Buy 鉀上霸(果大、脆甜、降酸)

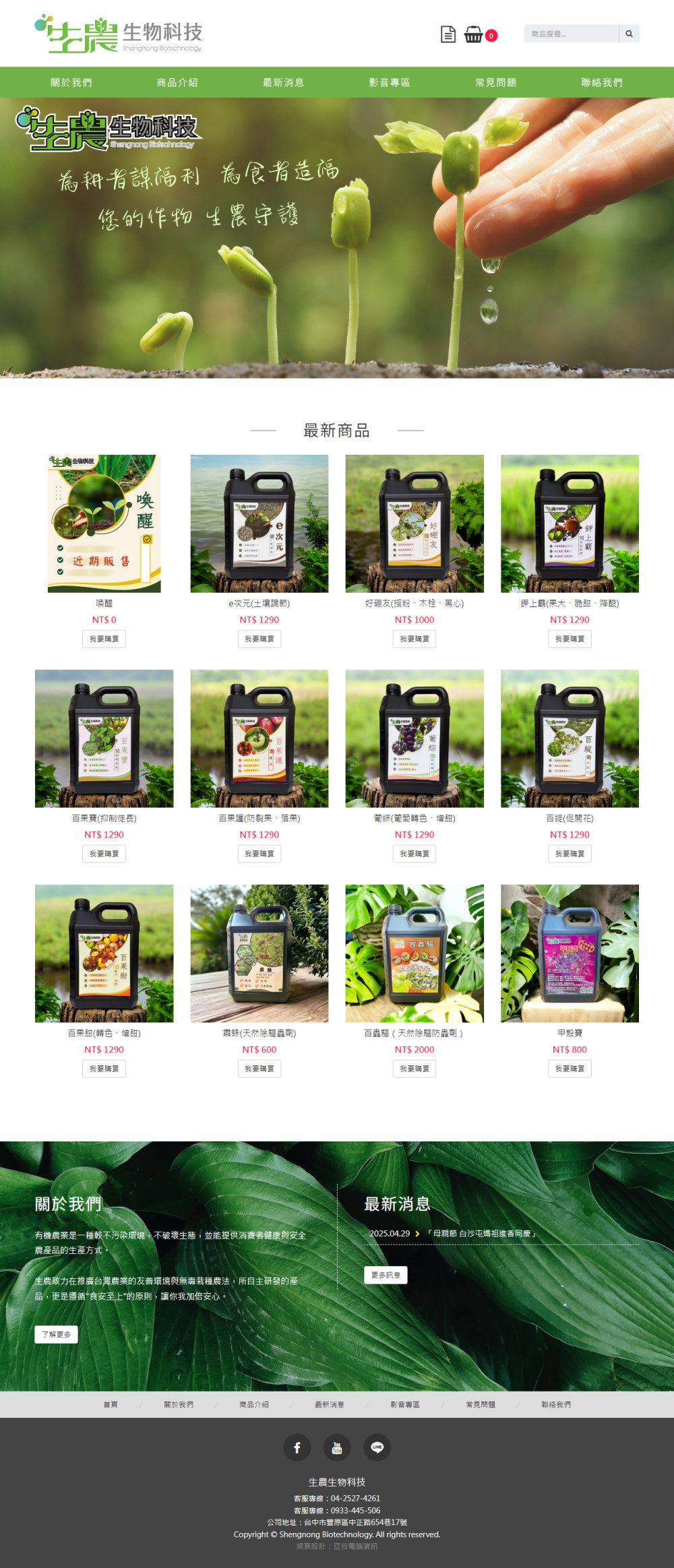[570, 639]
